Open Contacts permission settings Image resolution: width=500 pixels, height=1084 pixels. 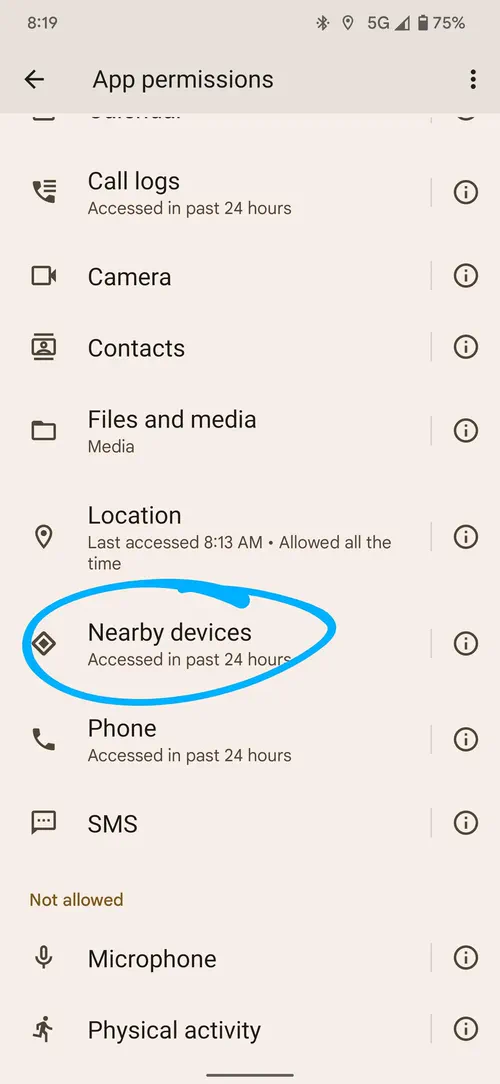tap(215, 348)
